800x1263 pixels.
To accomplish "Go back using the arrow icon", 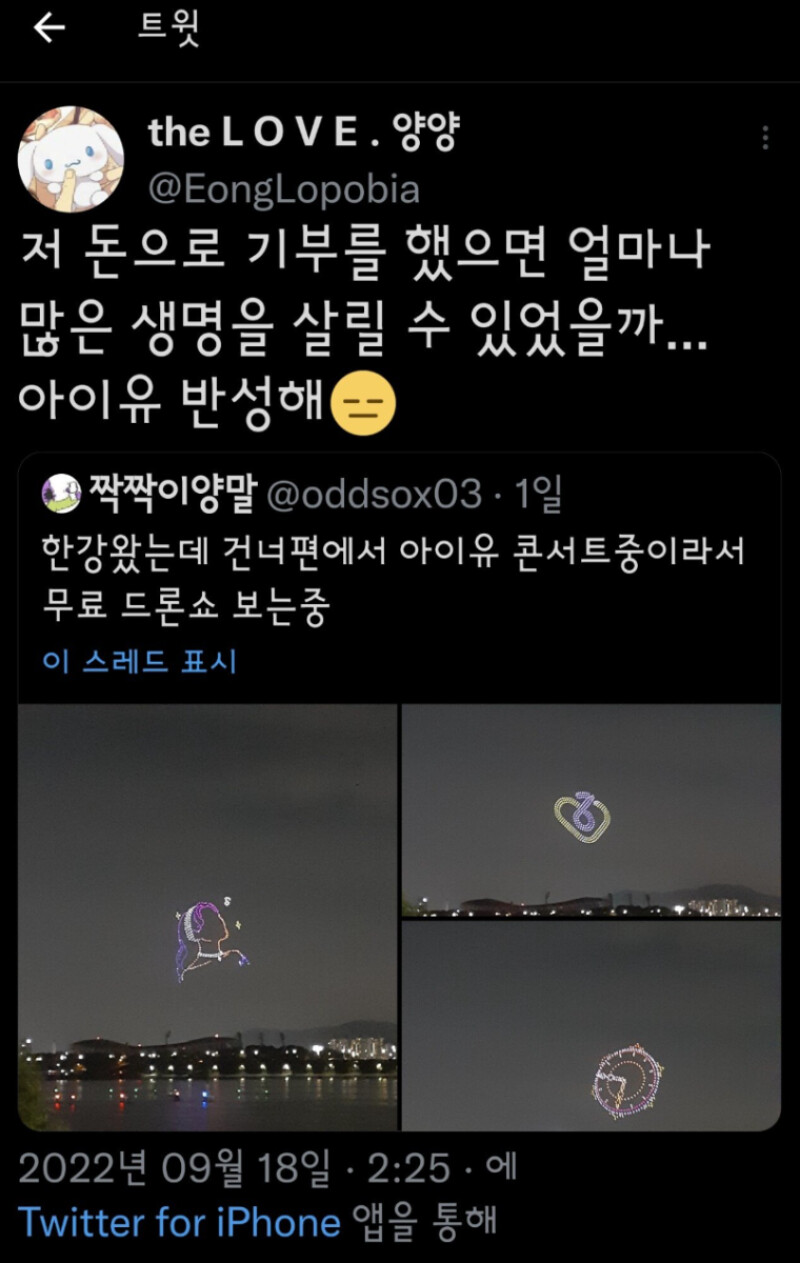I will tap(48, 30).
